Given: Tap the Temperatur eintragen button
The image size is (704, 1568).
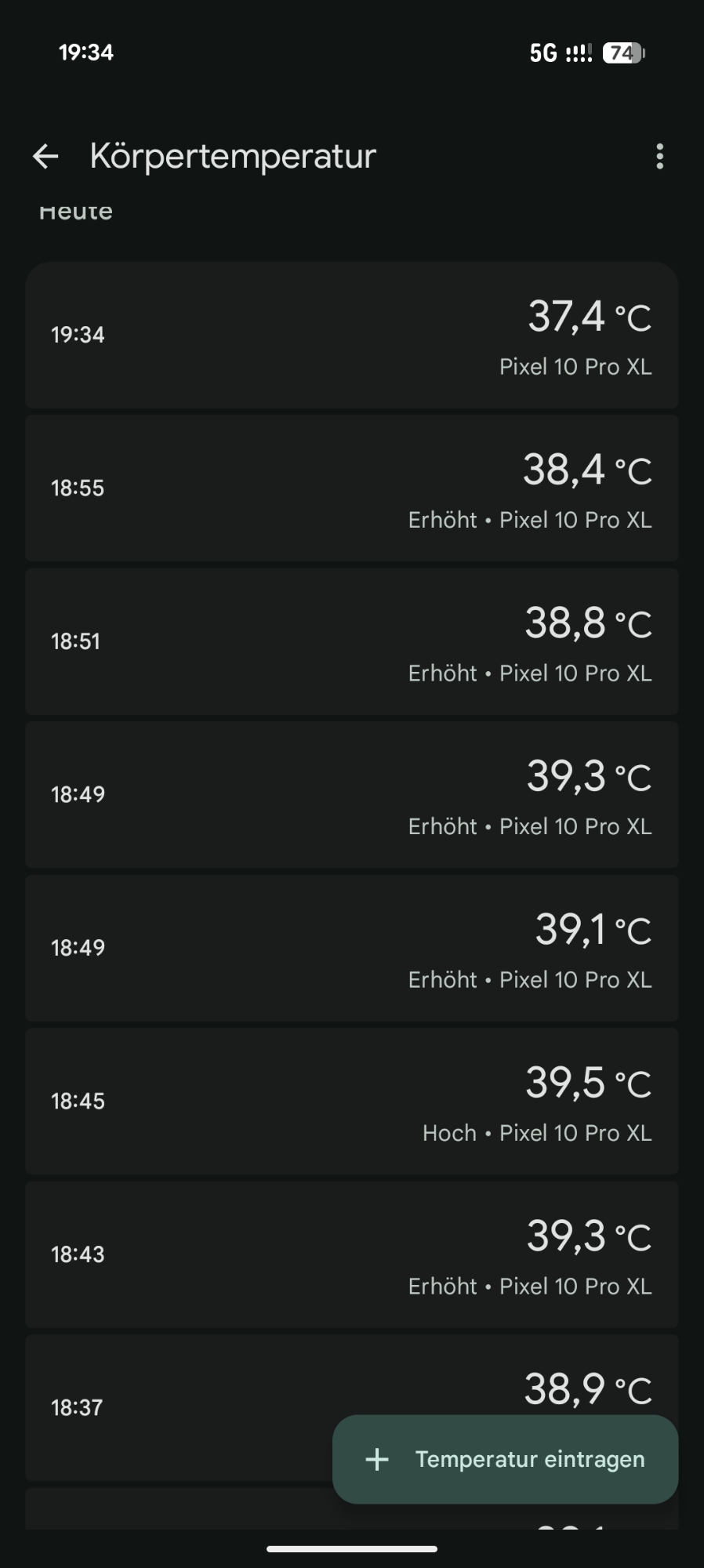Looking at the screenshot, I should click(505, 1459).
